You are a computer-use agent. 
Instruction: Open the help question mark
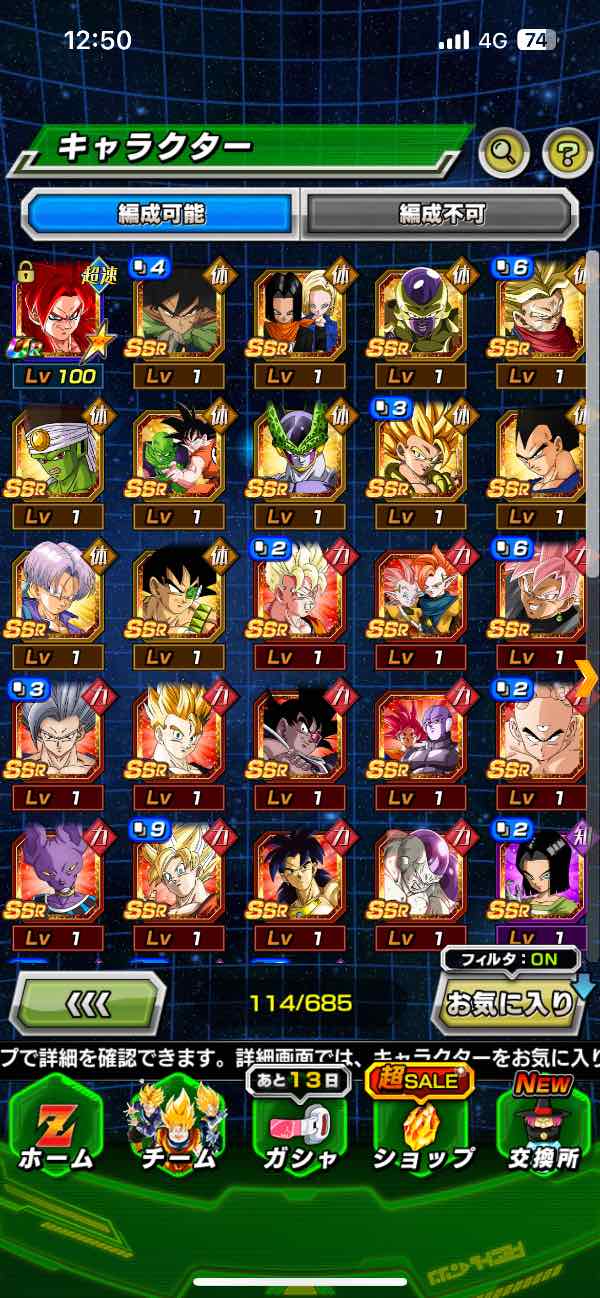point(567,153)
